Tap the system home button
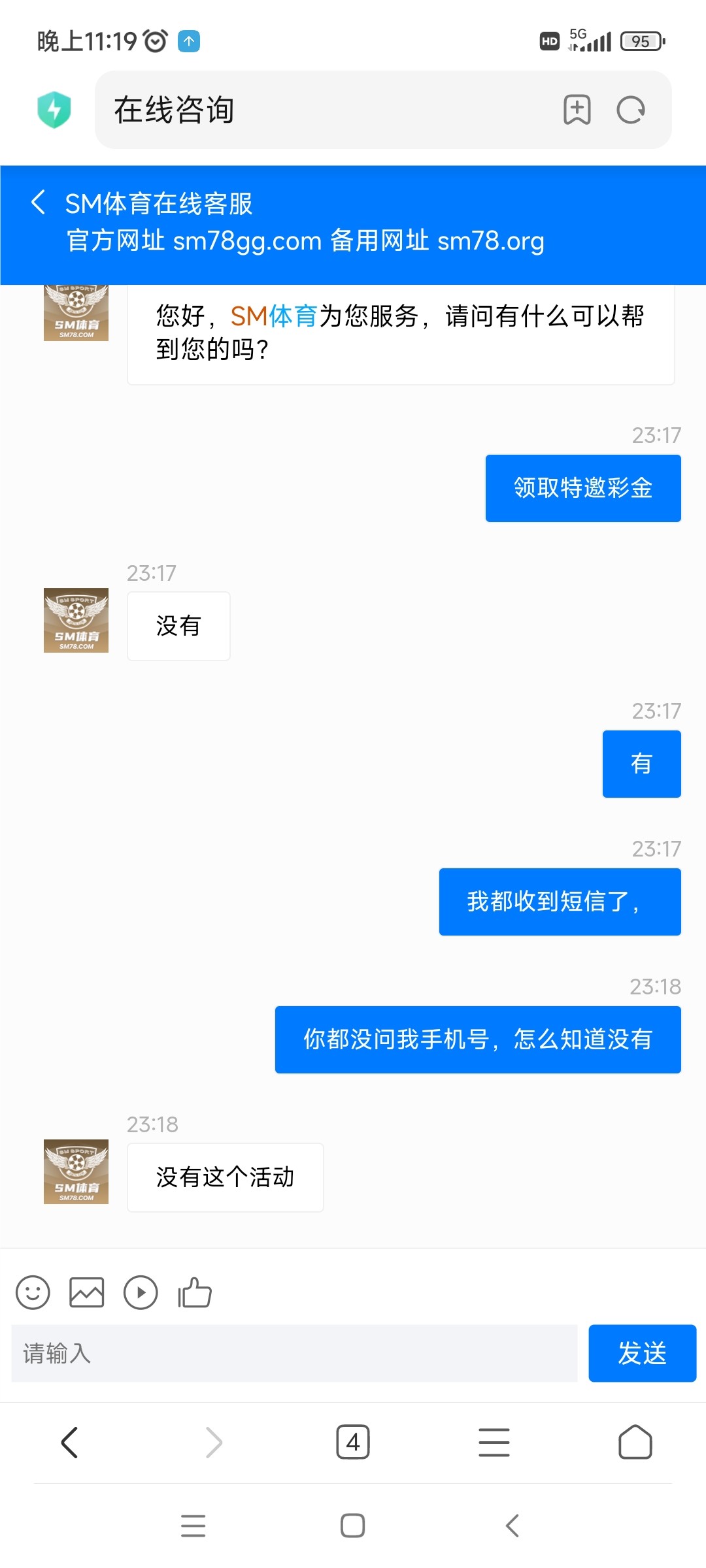The height and width of the screenshot is (1568, 706). point(353,1526)
